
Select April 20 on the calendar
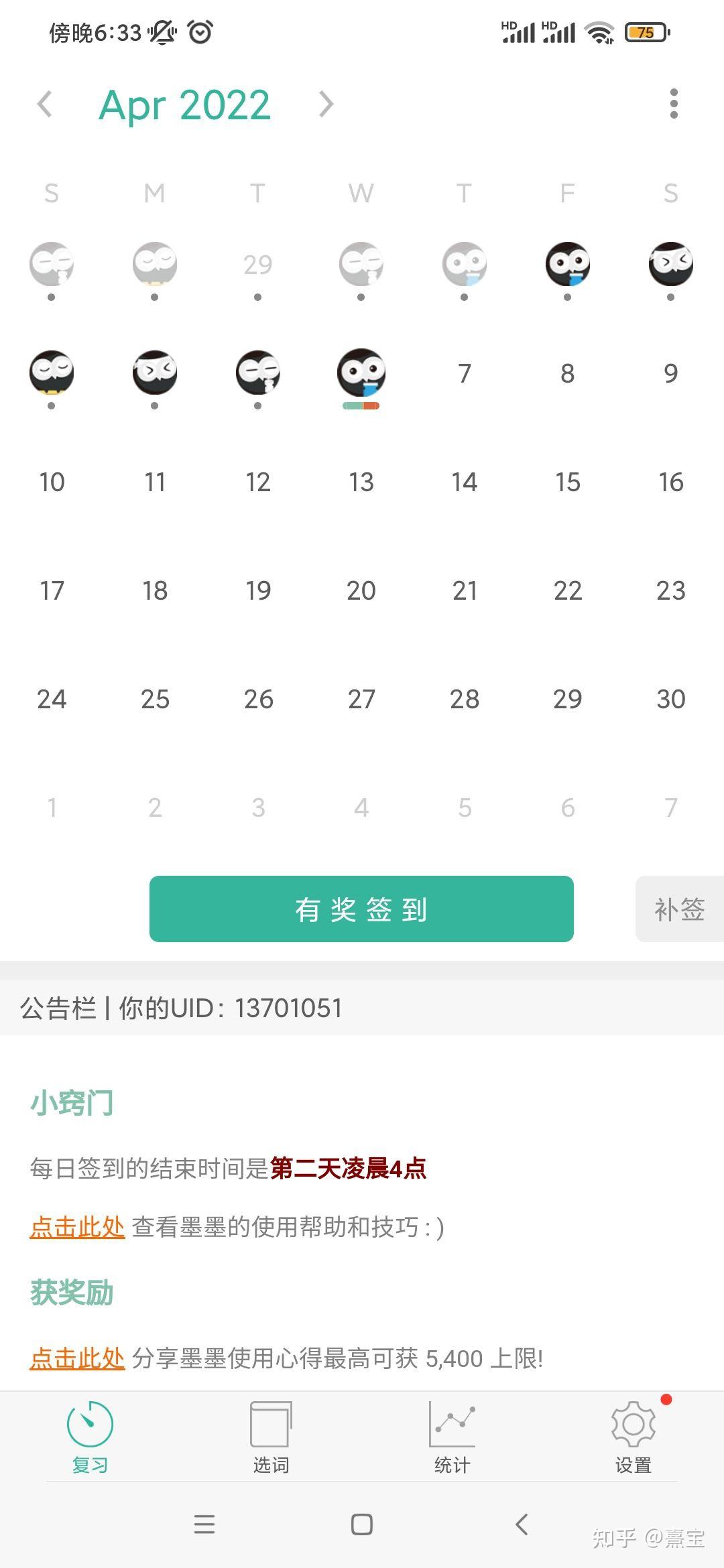(361, 590)
